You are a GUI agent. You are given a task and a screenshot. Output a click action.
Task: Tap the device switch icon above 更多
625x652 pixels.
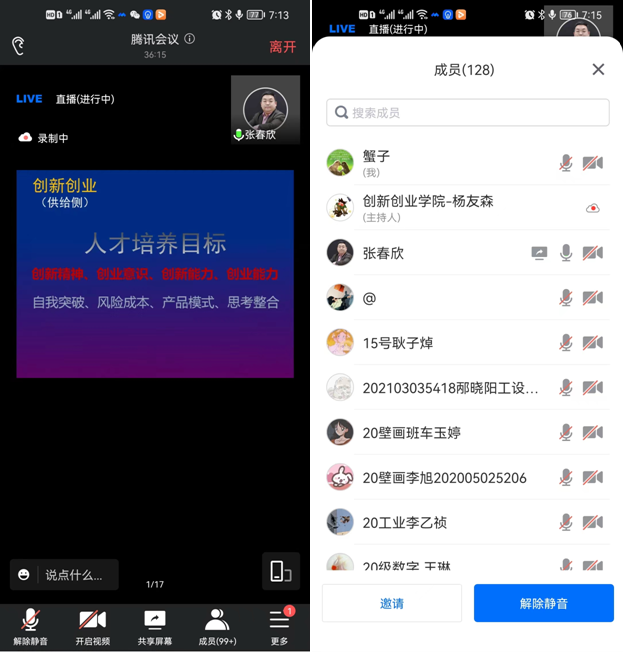coord(281,571)
